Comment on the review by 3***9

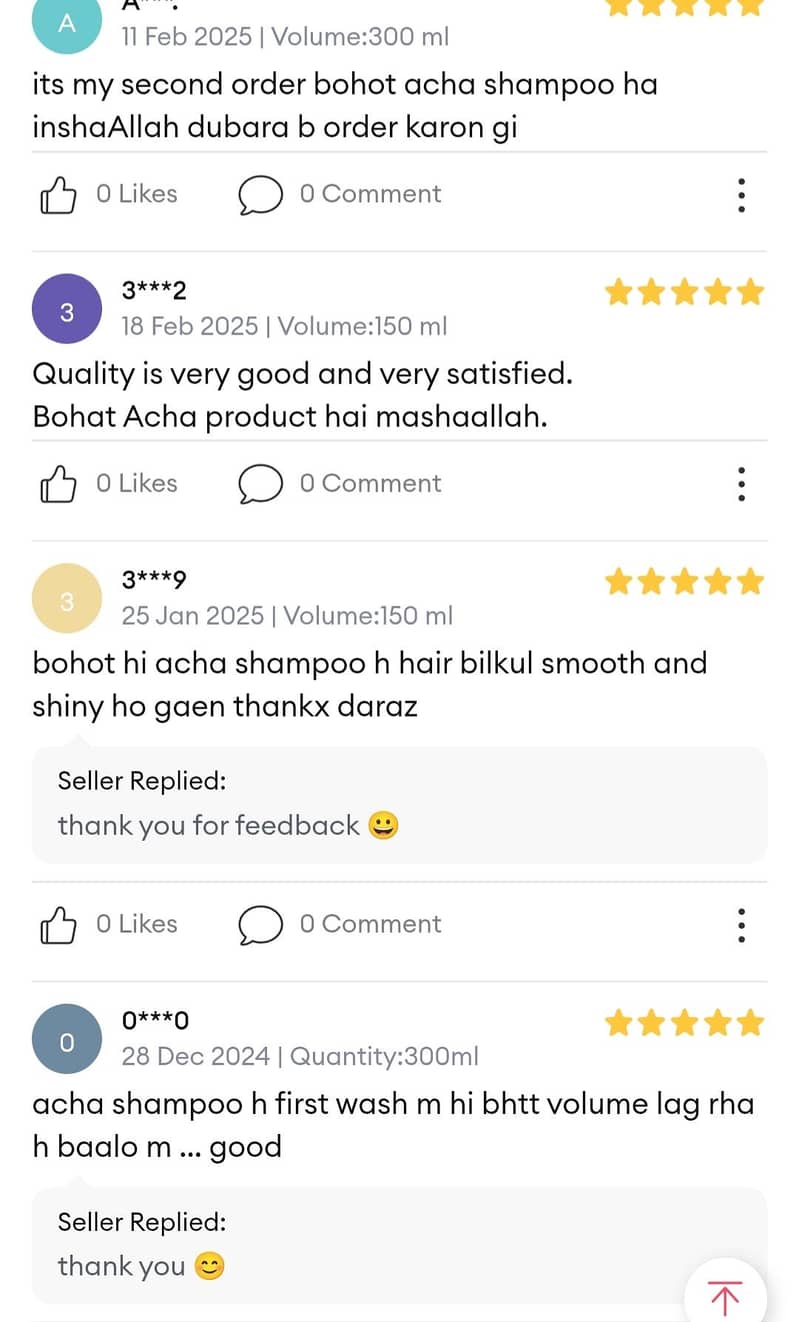339,925
